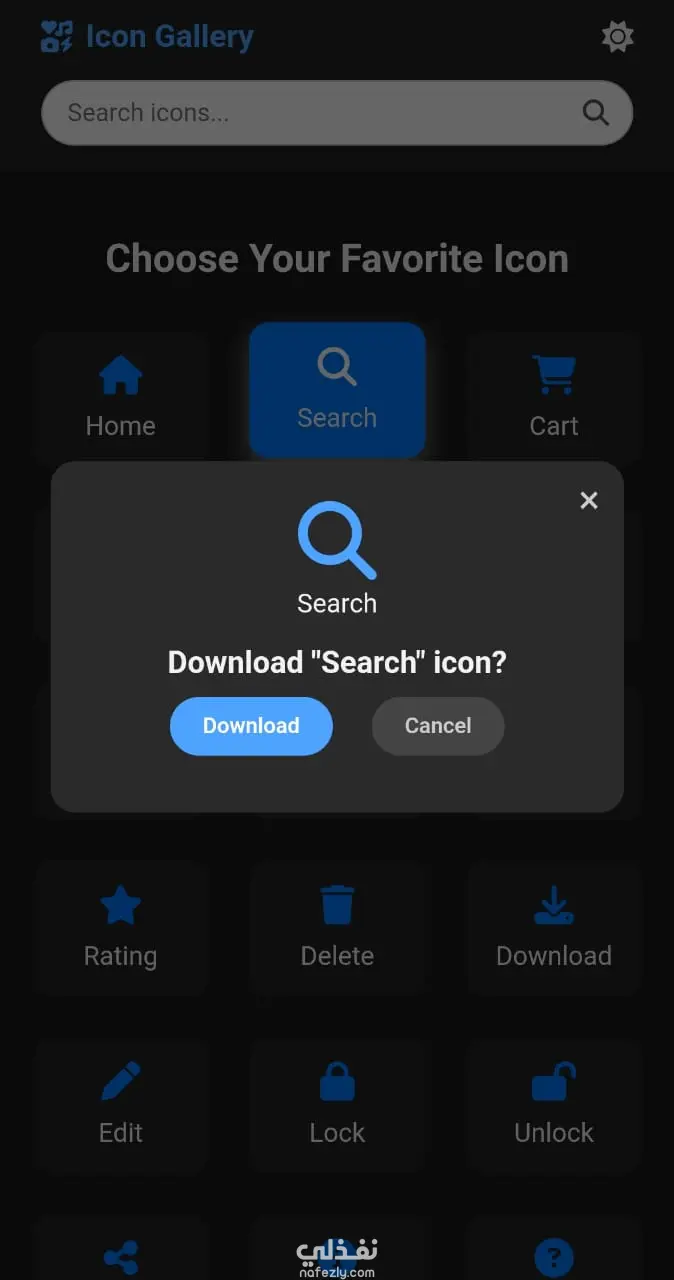The height and width of the screenshot is (1280, 674).
Task: Pick the Rating star tile
Action: pyautogui.click(x=121, y=928)
